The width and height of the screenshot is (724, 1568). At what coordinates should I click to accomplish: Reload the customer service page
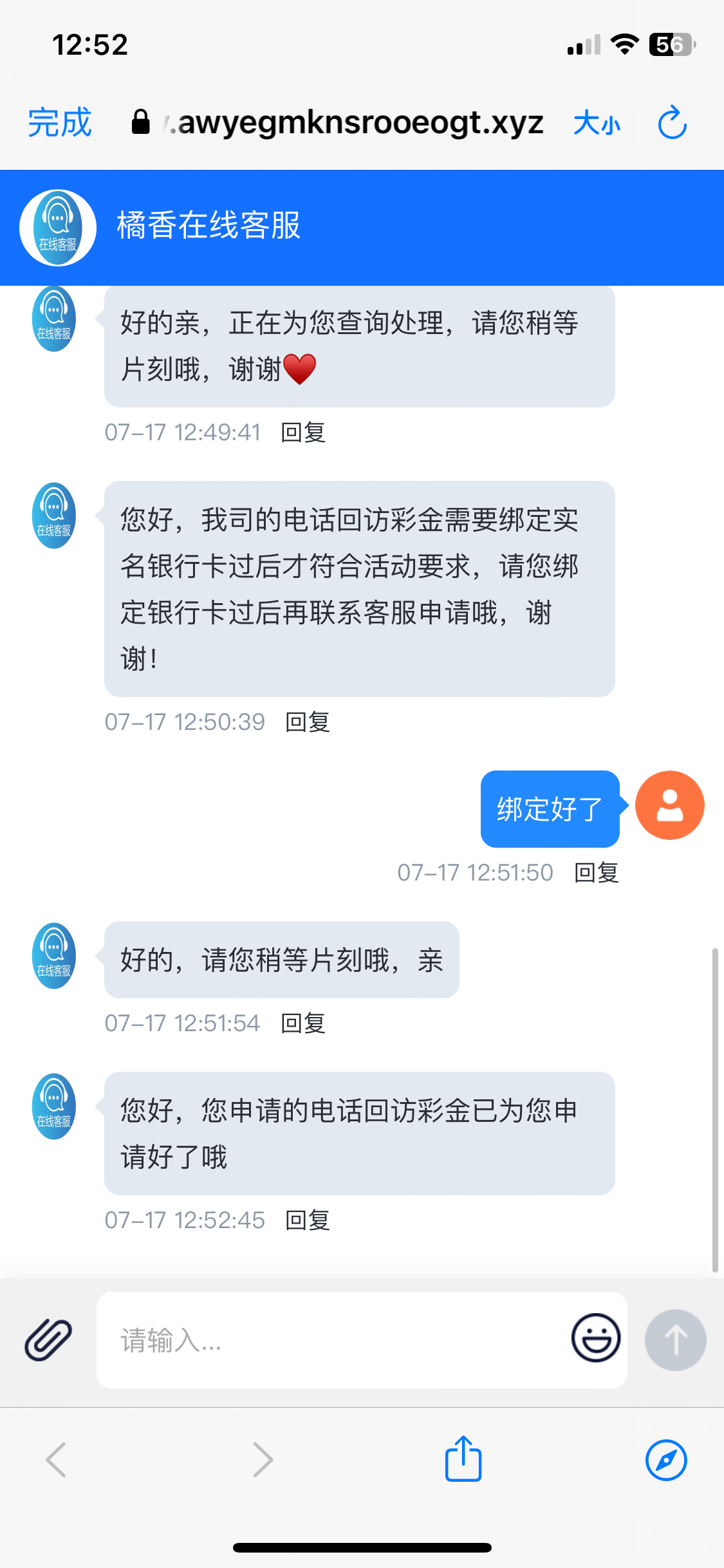[x=673, y=122]
